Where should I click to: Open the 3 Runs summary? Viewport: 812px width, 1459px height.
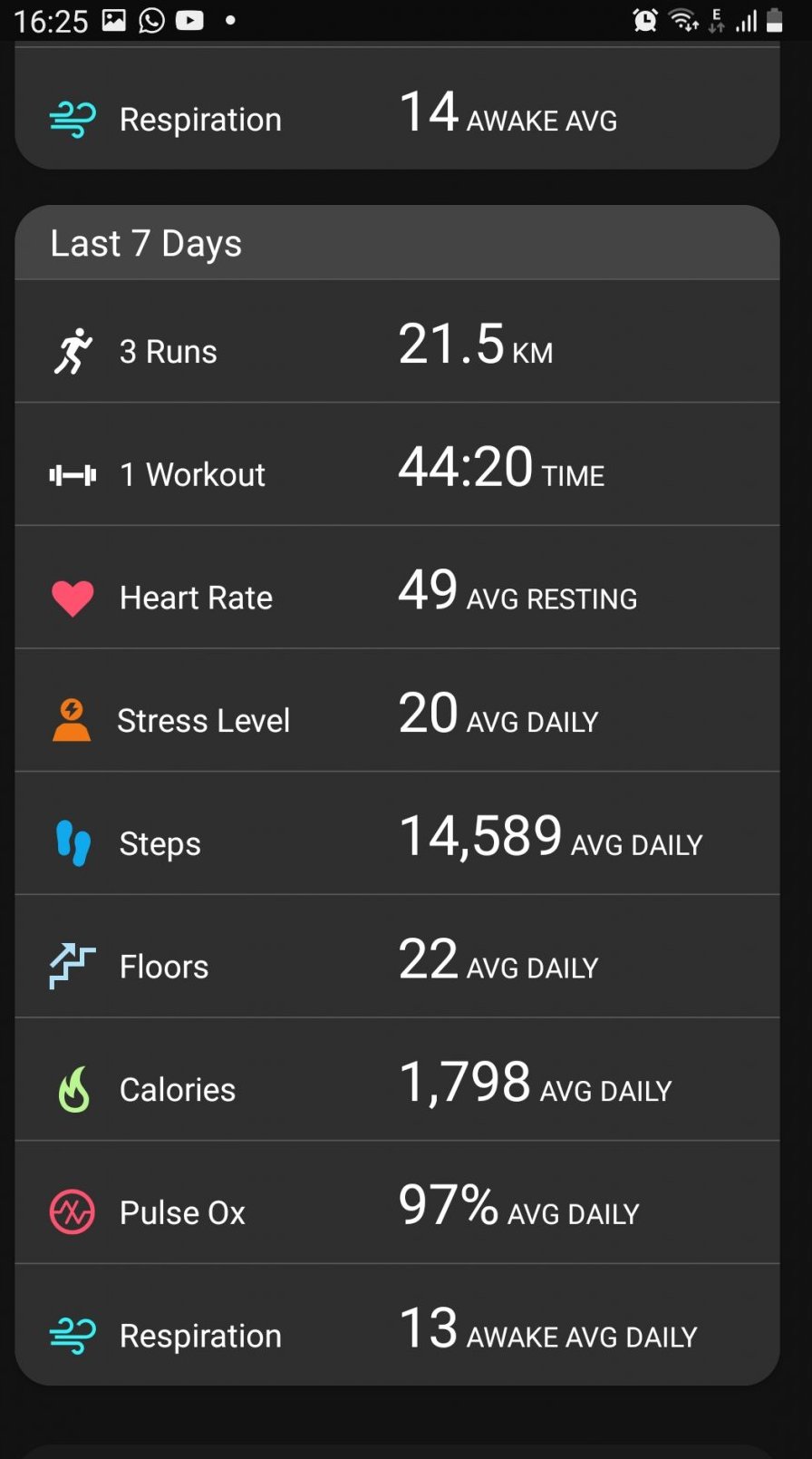click(397, 349)
